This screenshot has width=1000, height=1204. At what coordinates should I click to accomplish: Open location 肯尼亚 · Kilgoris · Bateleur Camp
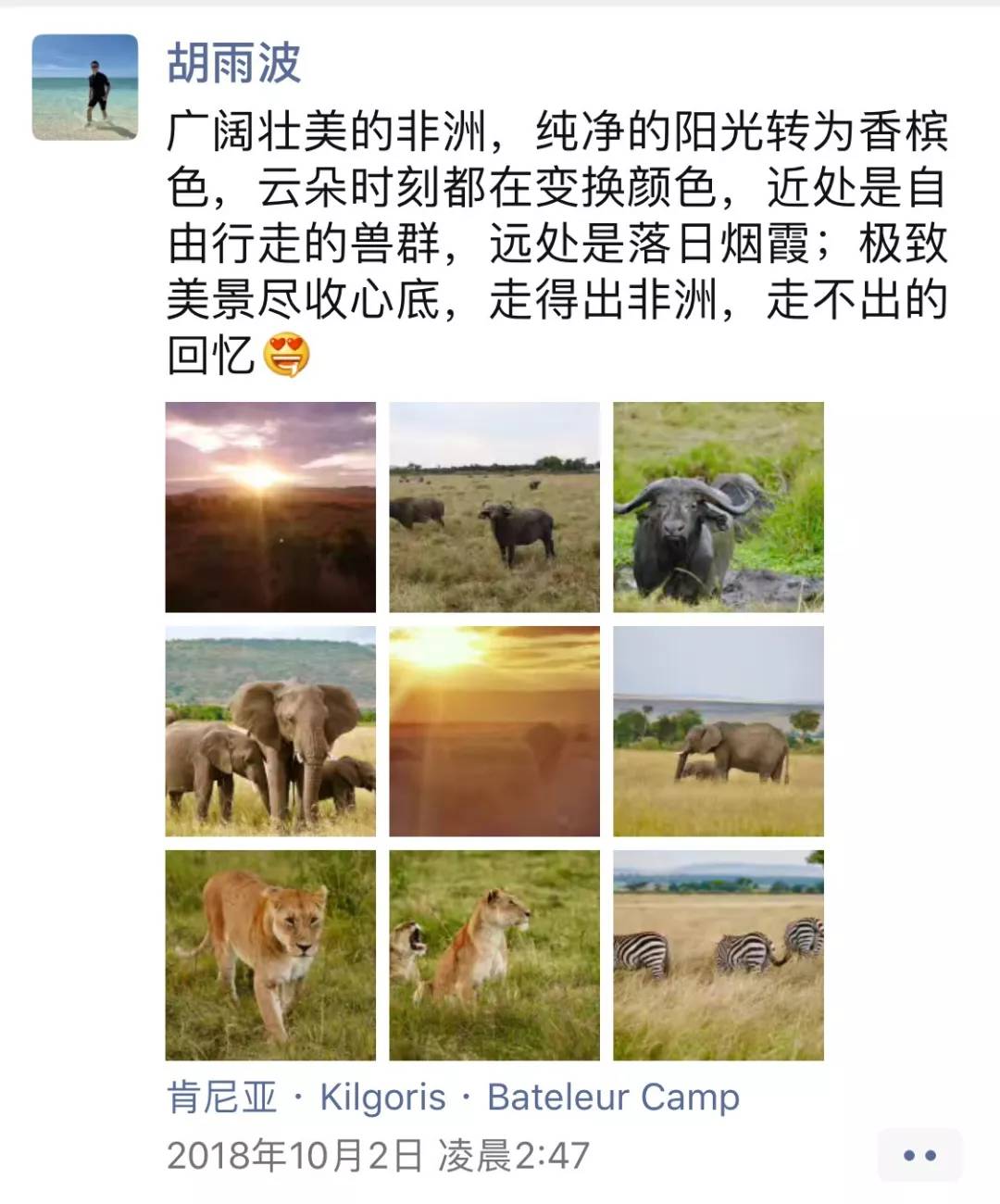(x=454, y=1097)
